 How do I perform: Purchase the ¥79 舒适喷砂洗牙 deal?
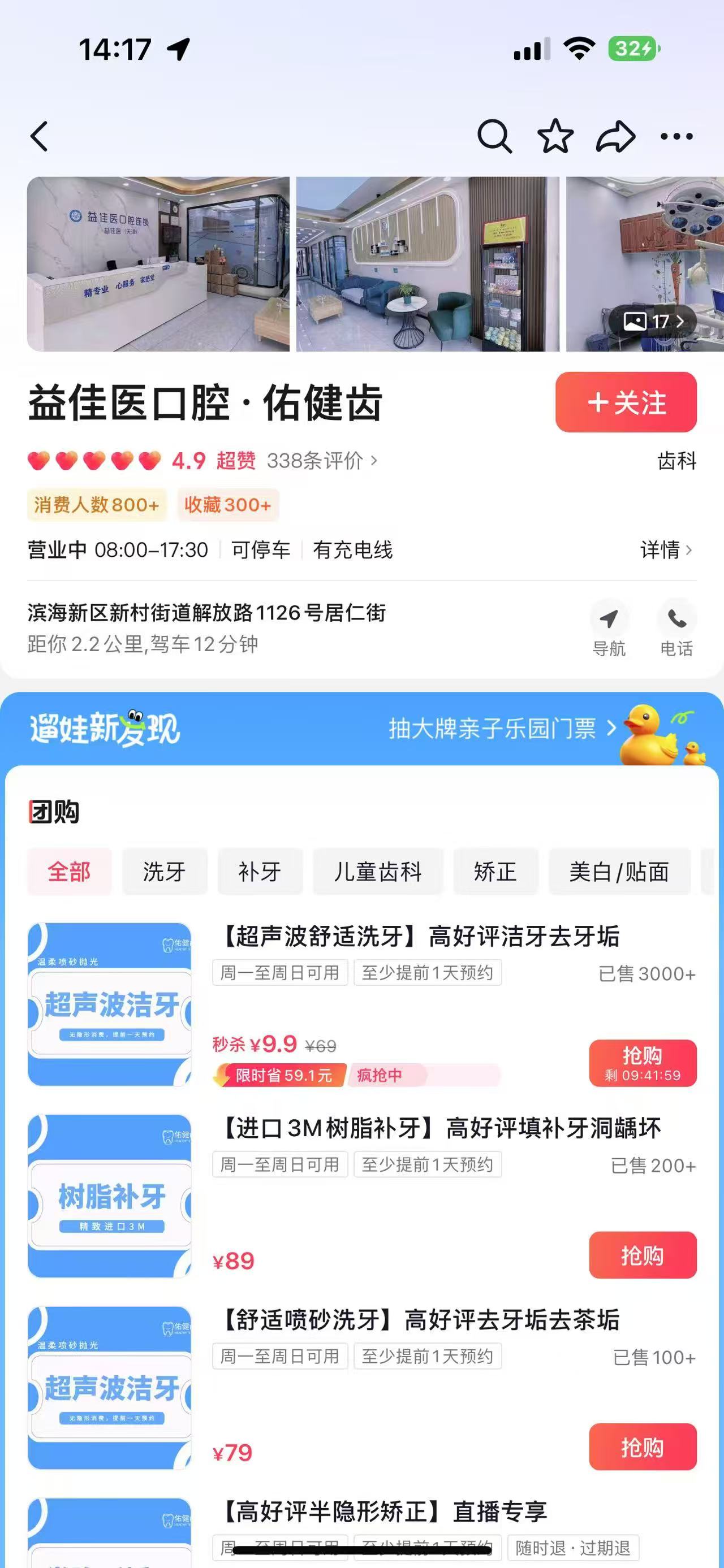pyautogui.click(x=643, y=1446)
